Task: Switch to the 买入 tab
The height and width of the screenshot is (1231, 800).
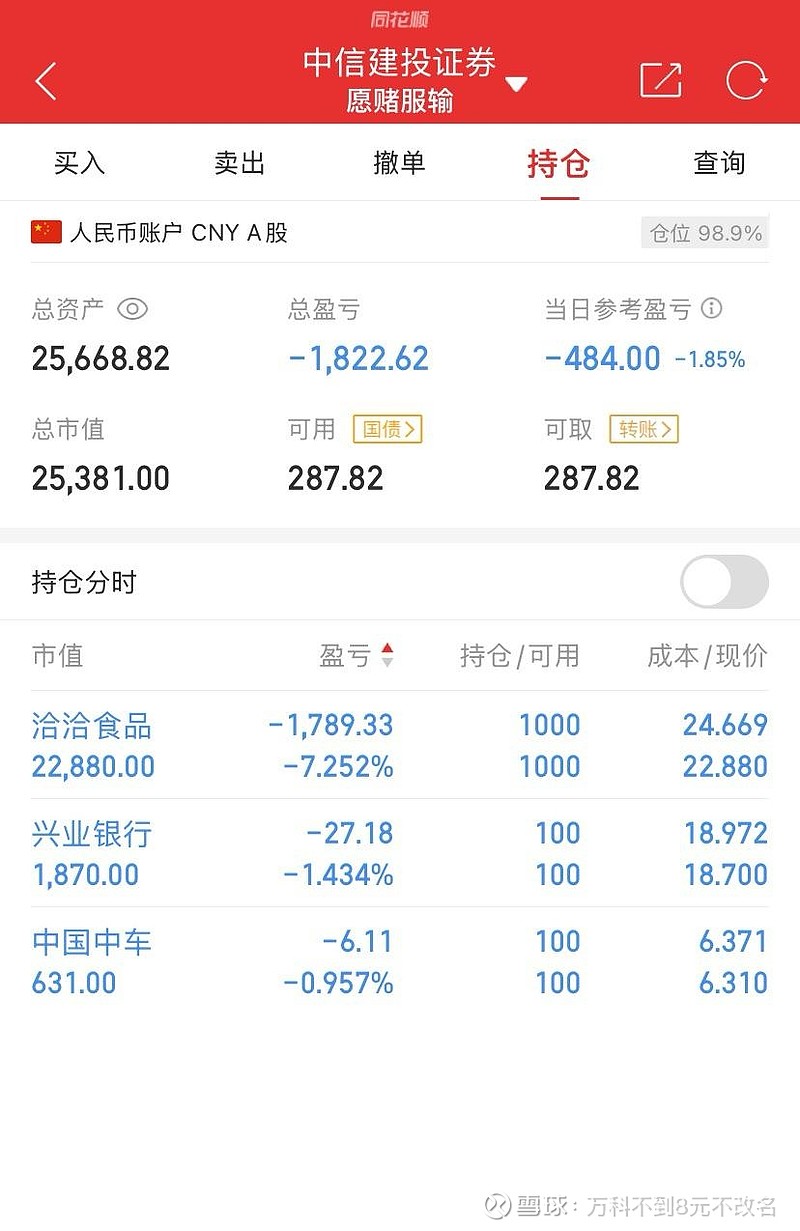Action: [80, 163]
